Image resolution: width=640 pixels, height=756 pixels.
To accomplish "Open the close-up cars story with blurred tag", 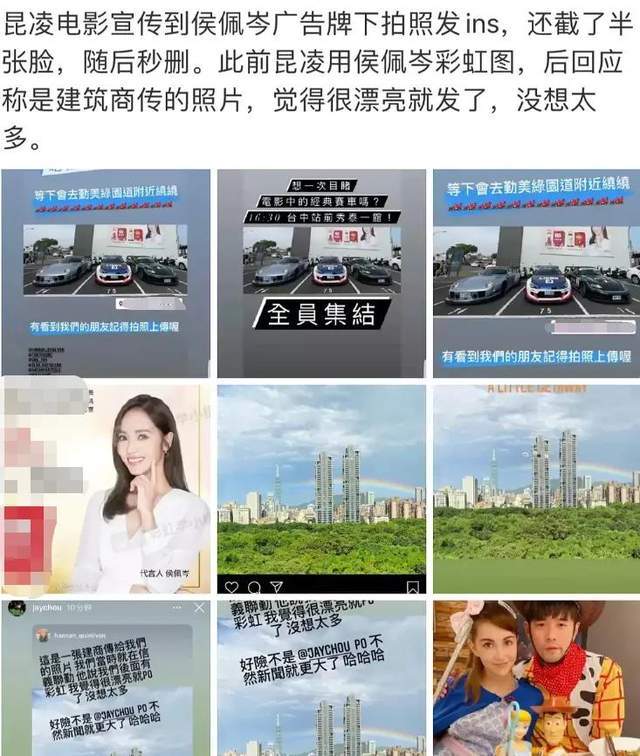I will pyautogui.click(x=535, y=273).
